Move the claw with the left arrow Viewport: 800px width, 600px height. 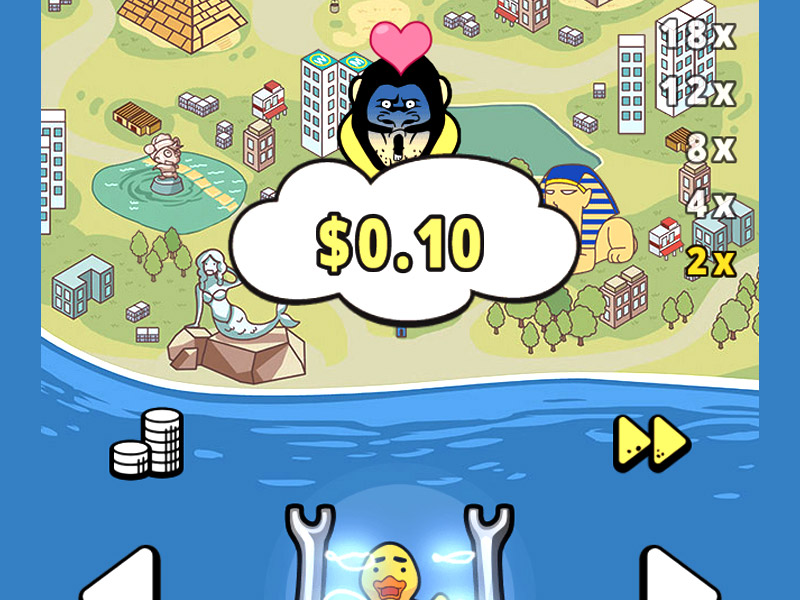click(122, 577)
